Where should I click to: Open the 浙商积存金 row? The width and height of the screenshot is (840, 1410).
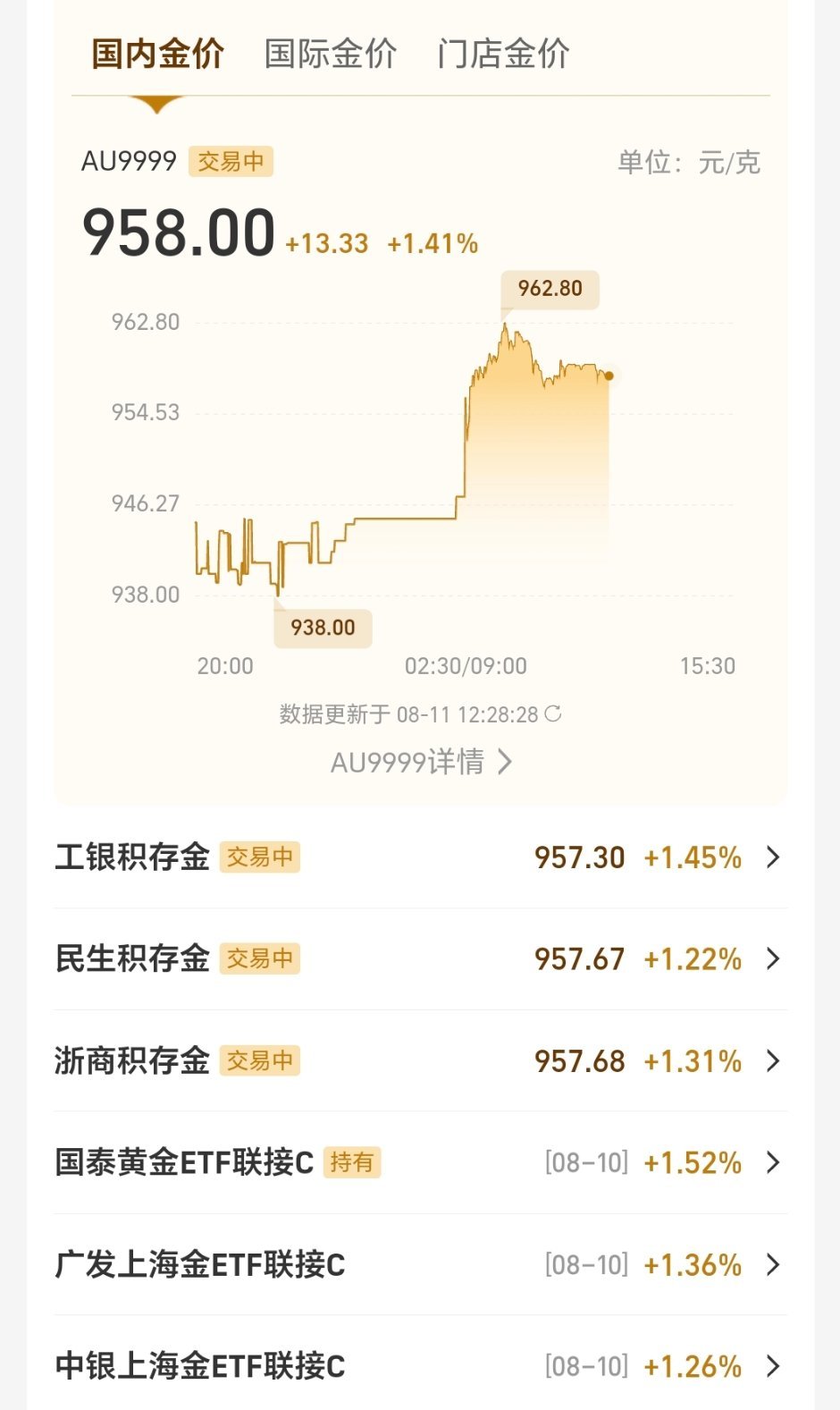tap(420, 1061)
